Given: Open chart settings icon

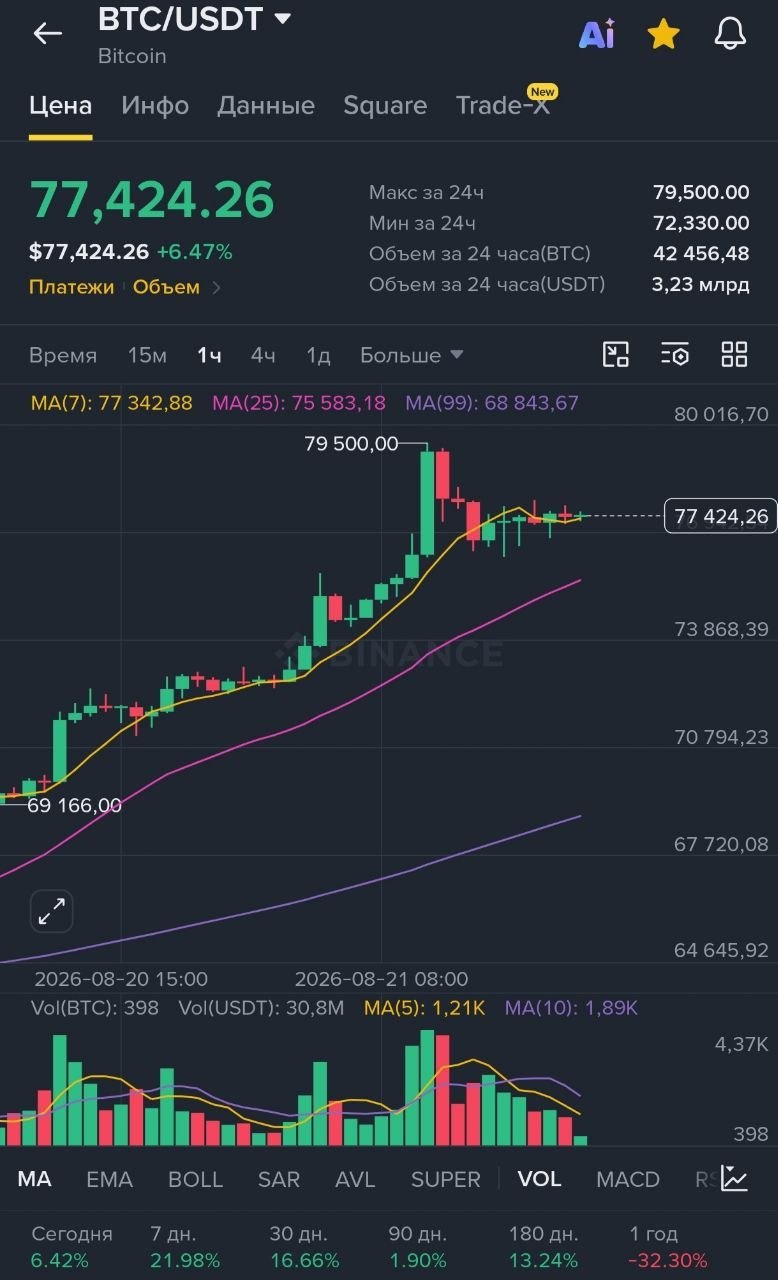Looking at the screenshot, I should click(675, 354).
